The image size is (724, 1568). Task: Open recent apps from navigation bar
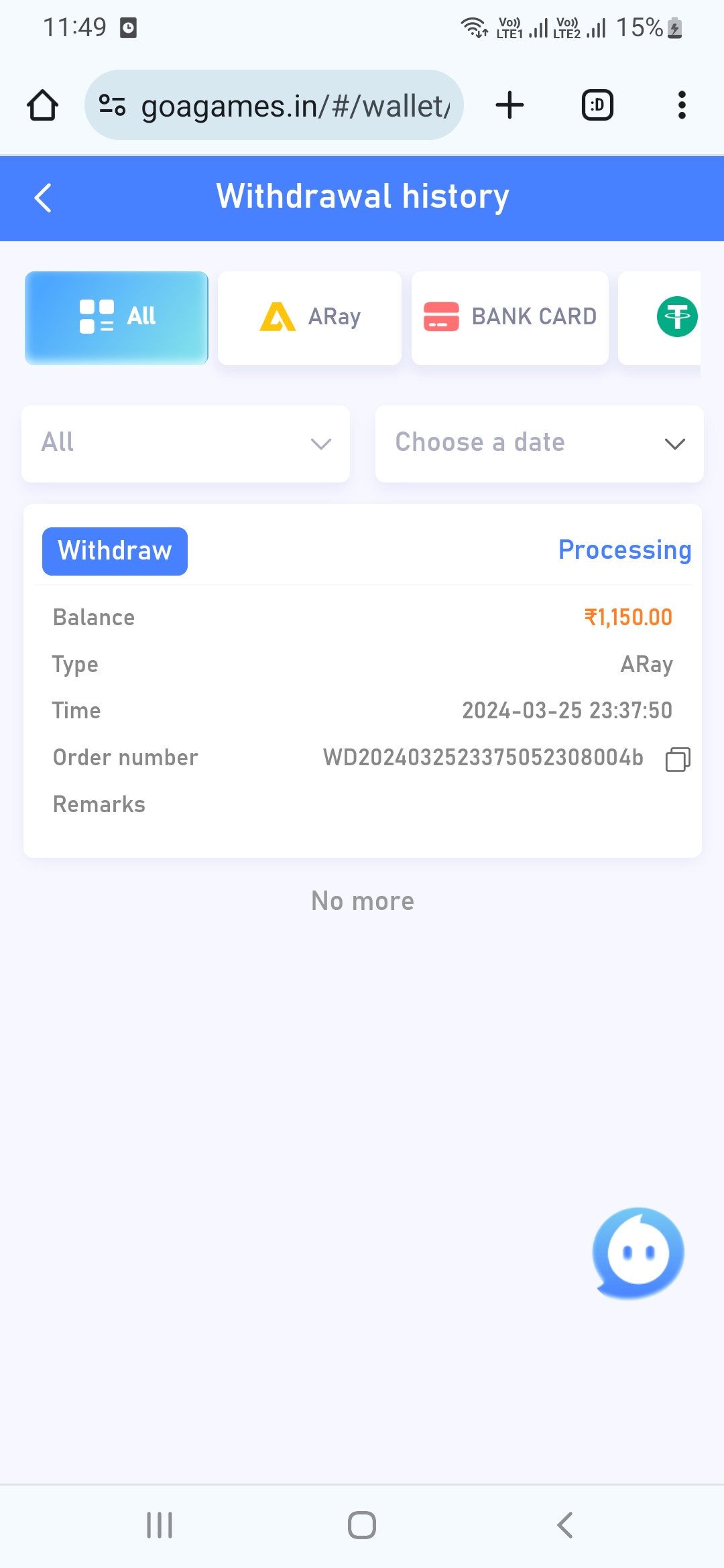(160, 1525)
